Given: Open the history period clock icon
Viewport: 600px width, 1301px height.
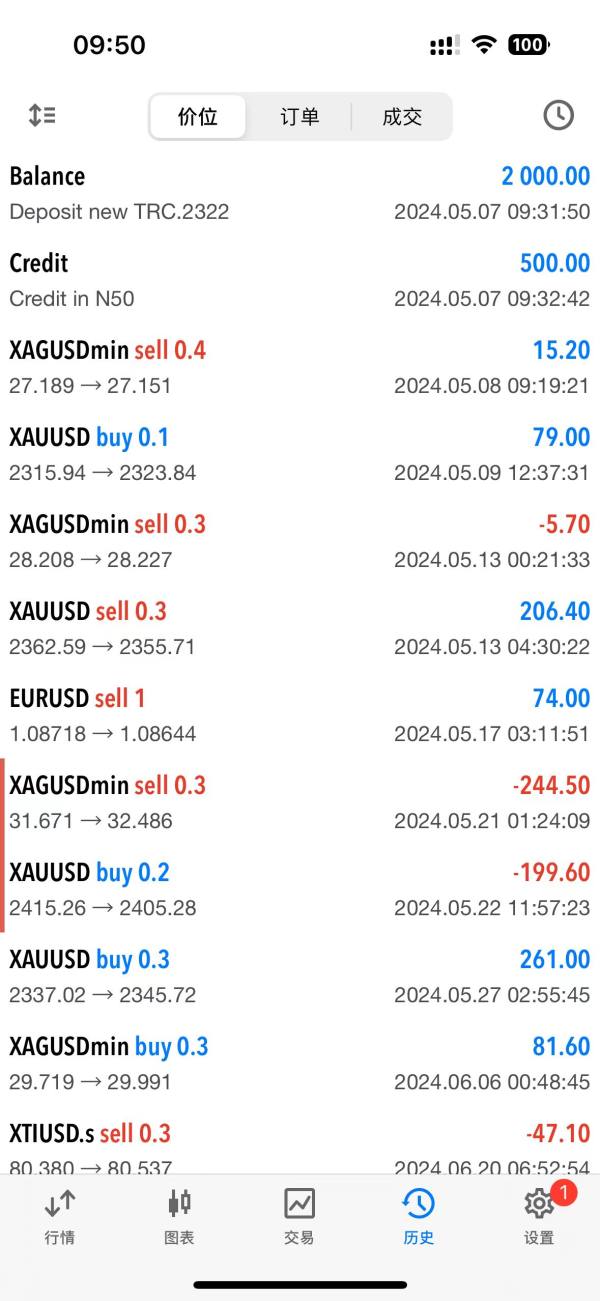Looking at the screenshot, I should click(x=558, y=116).
